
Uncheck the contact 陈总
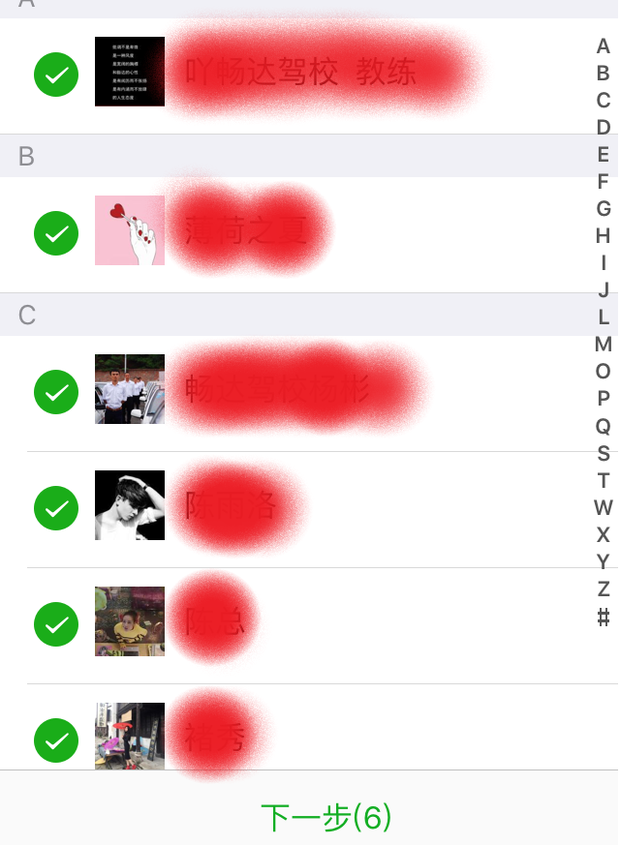point(56,624)
